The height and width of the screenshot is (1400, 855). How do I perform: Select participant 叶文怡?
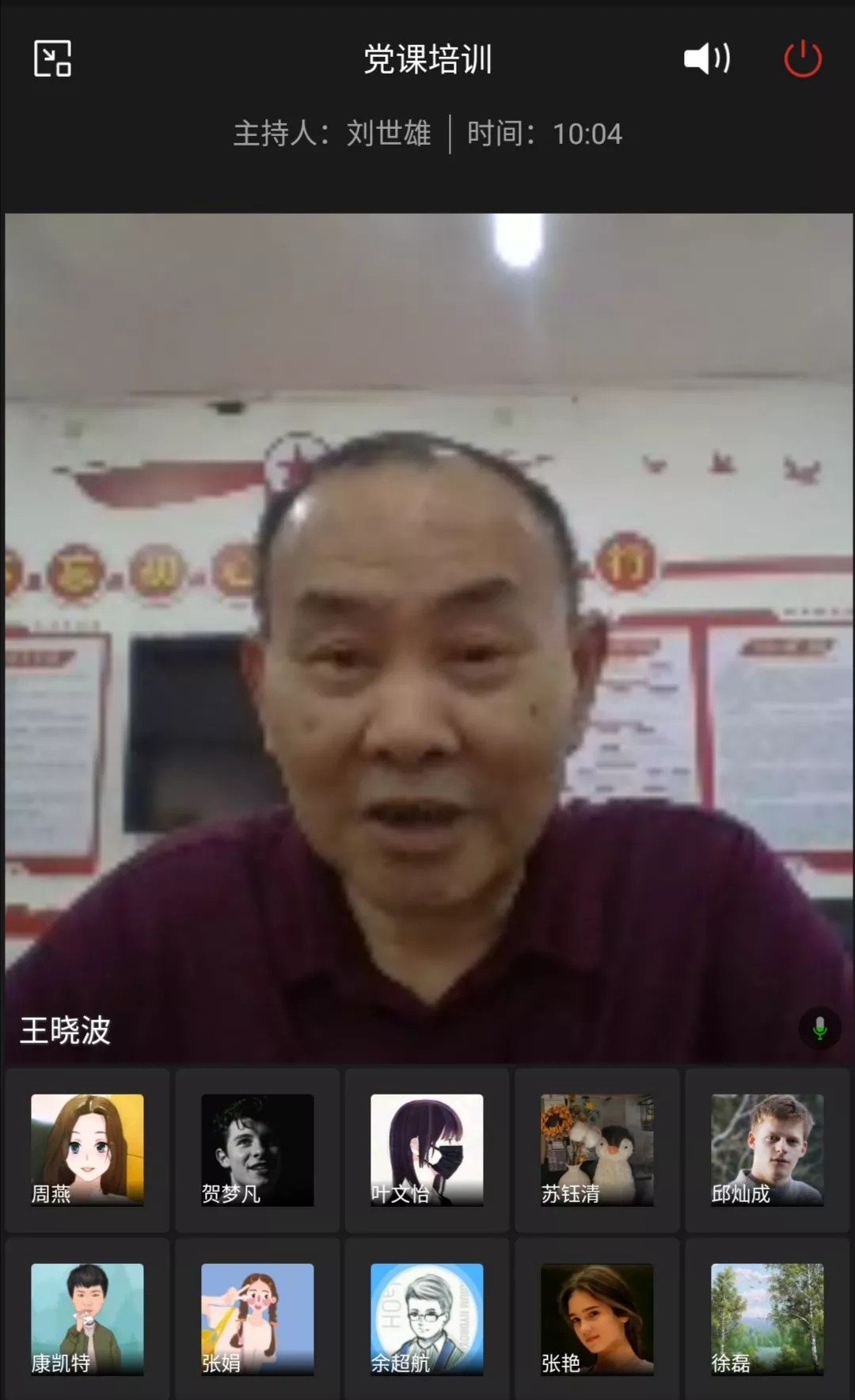click(x=427, y=1149)
